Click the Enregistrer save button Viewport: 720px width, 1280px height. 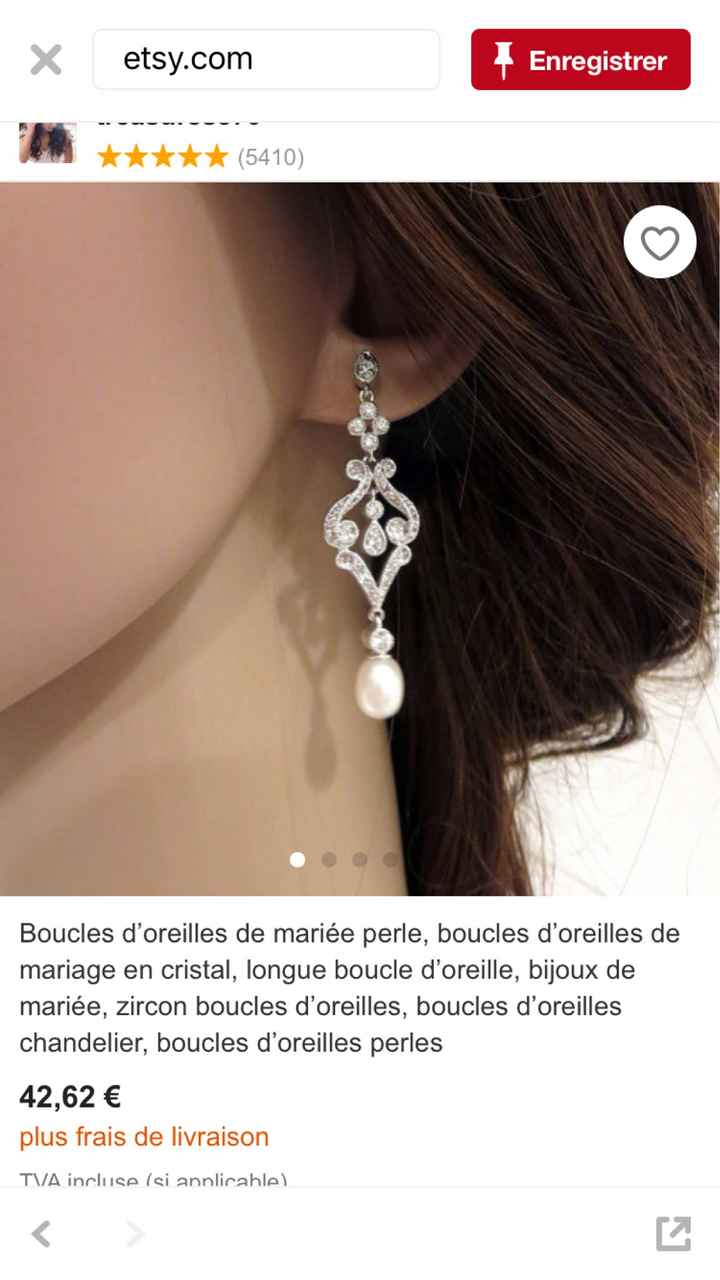580,60
